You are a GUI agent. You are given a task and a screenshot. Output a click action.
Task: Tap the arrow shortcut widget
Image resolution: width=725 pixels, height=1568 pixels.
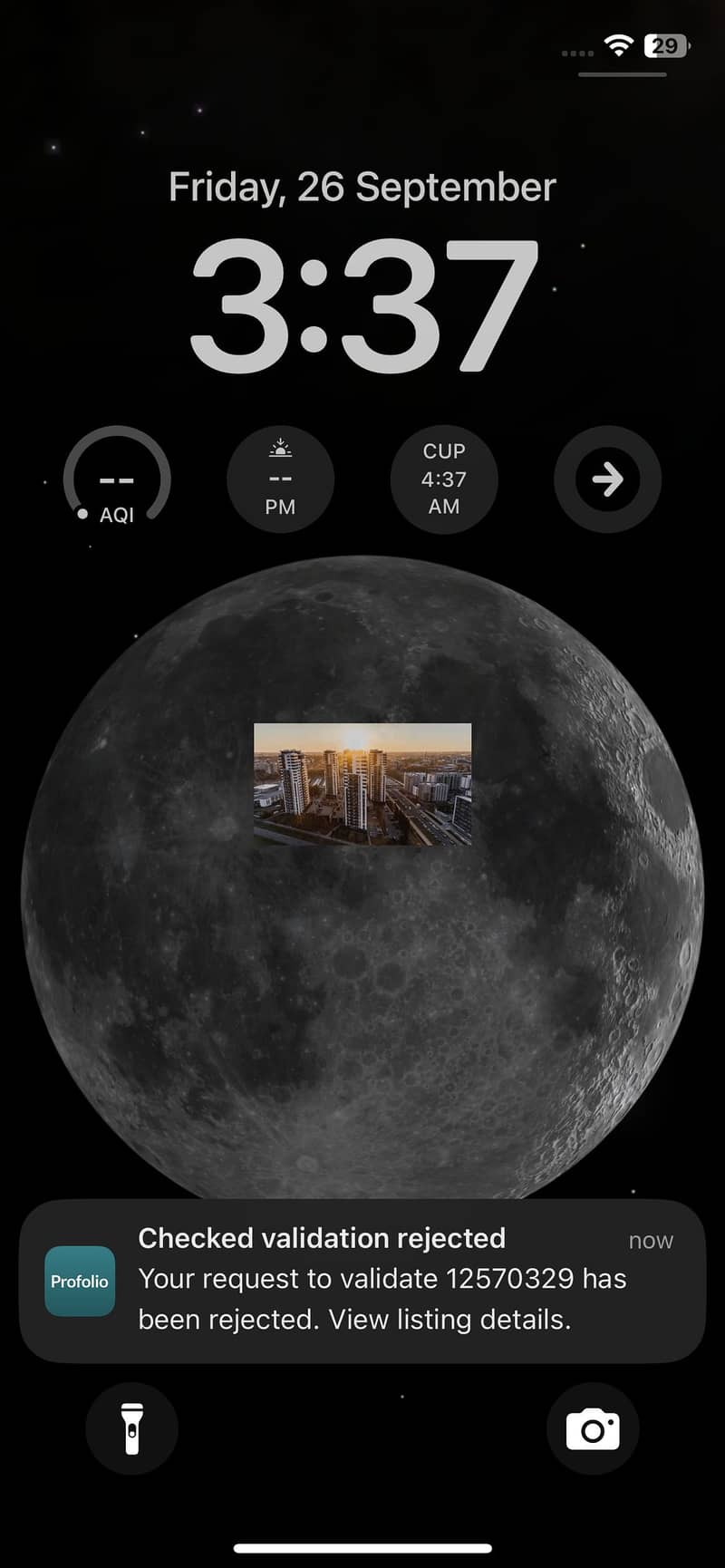tap(607, 479)
